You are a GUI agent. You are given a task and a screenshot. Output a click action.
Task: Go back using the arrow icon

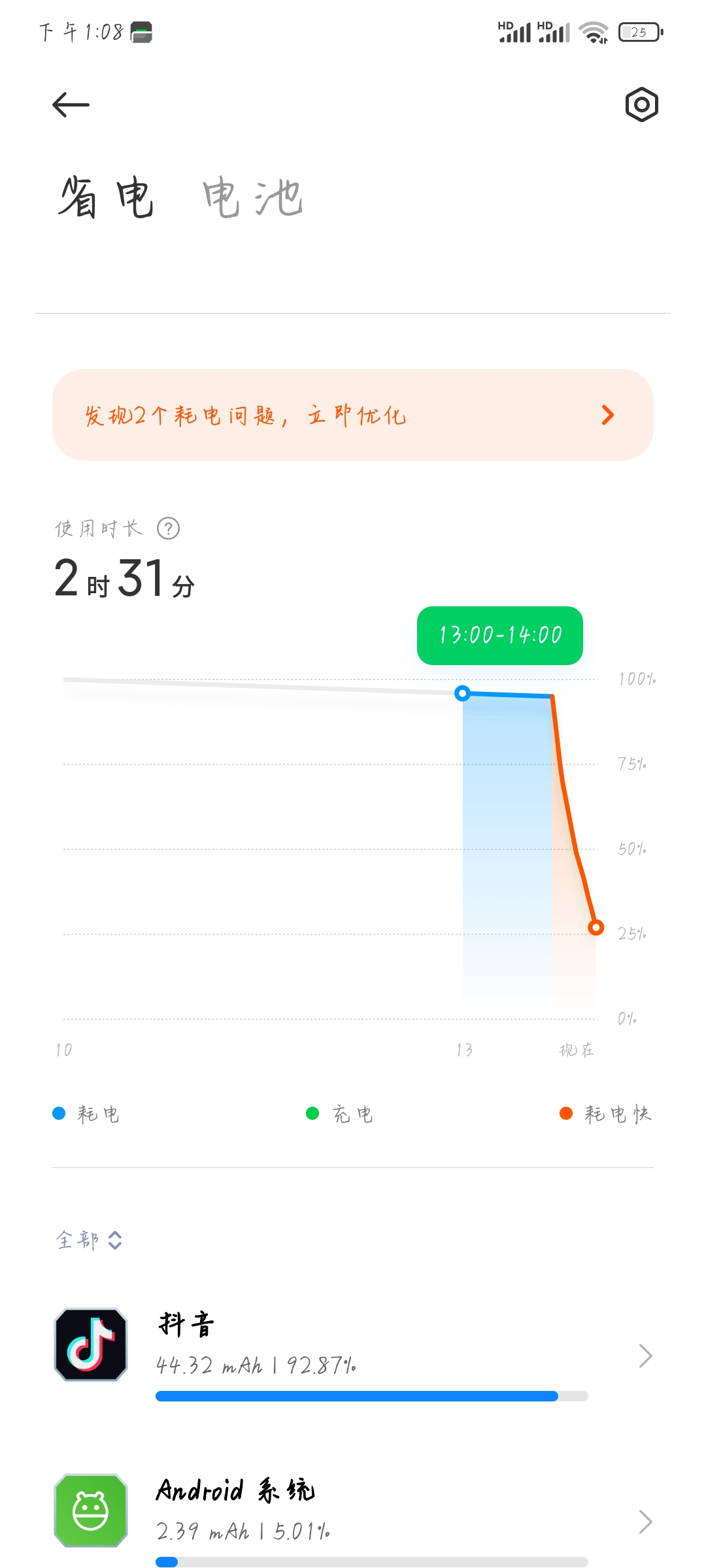pyautogui.click(x=71, y=105)
